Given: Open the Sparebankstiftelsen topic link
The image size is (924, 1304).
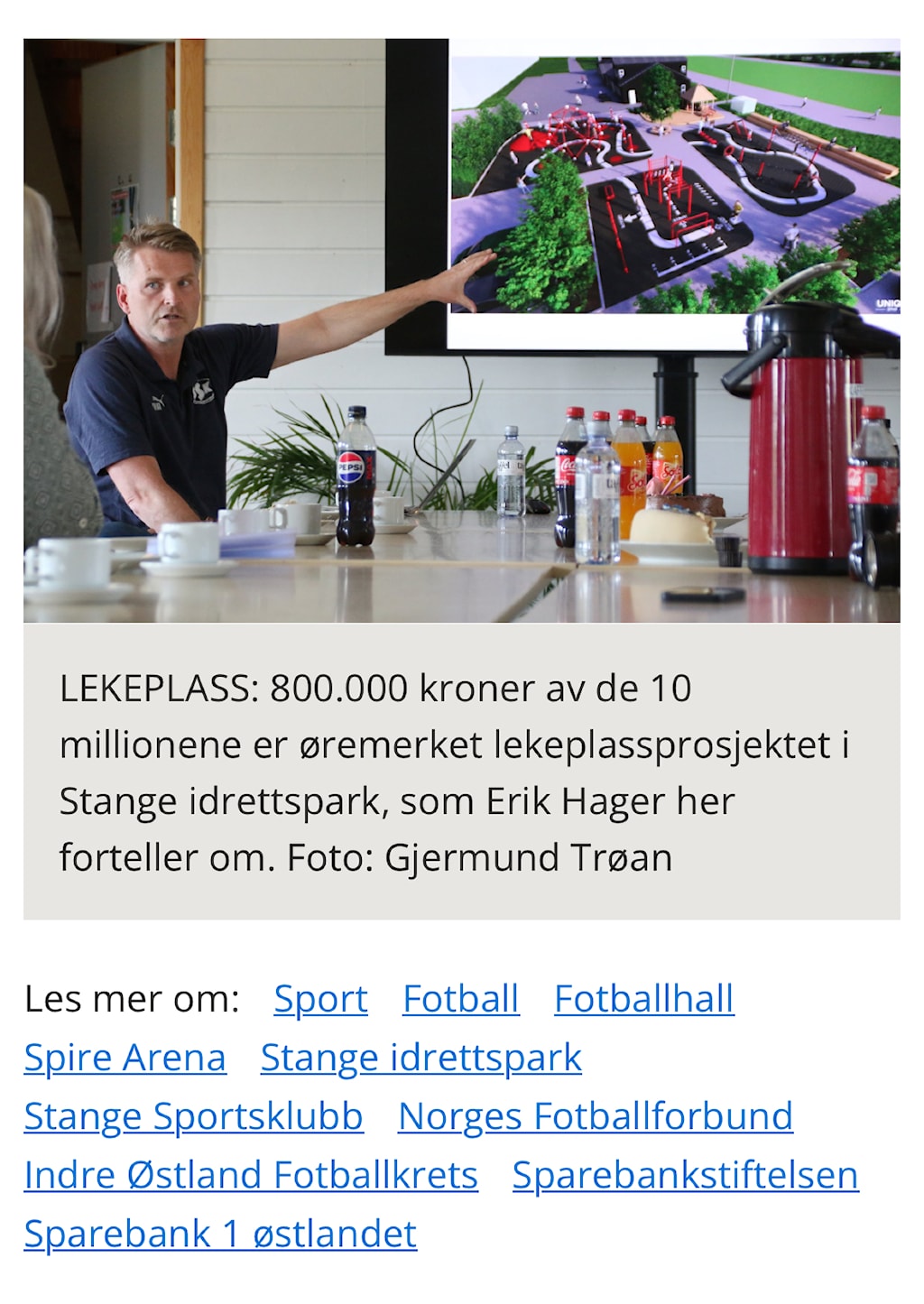Looking at the screenshot, I should 685,1175.
